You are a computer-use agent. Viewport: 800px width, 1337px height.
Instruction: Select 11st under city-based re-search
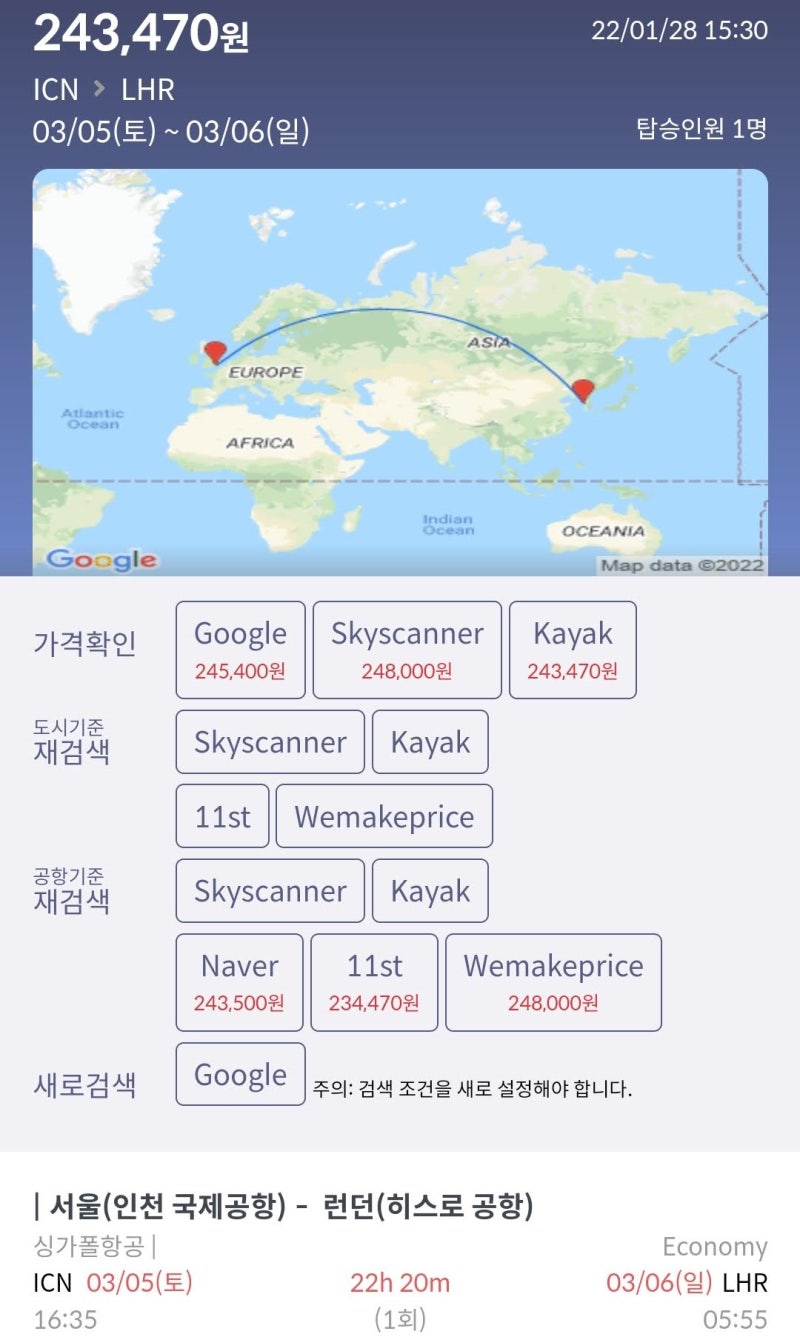click(221, 815)
